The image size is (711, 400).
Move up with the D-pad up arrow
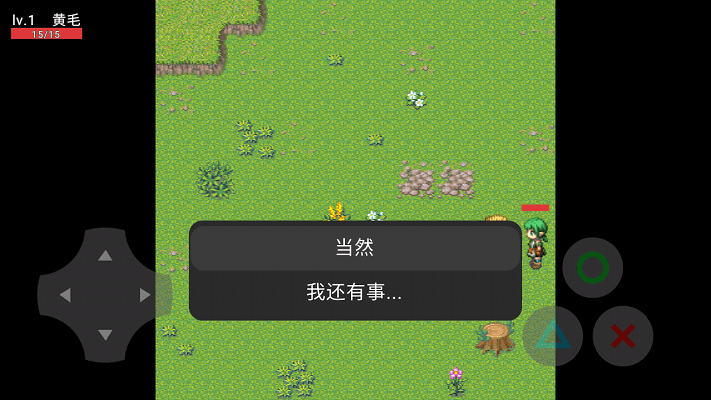coord(105,255)
